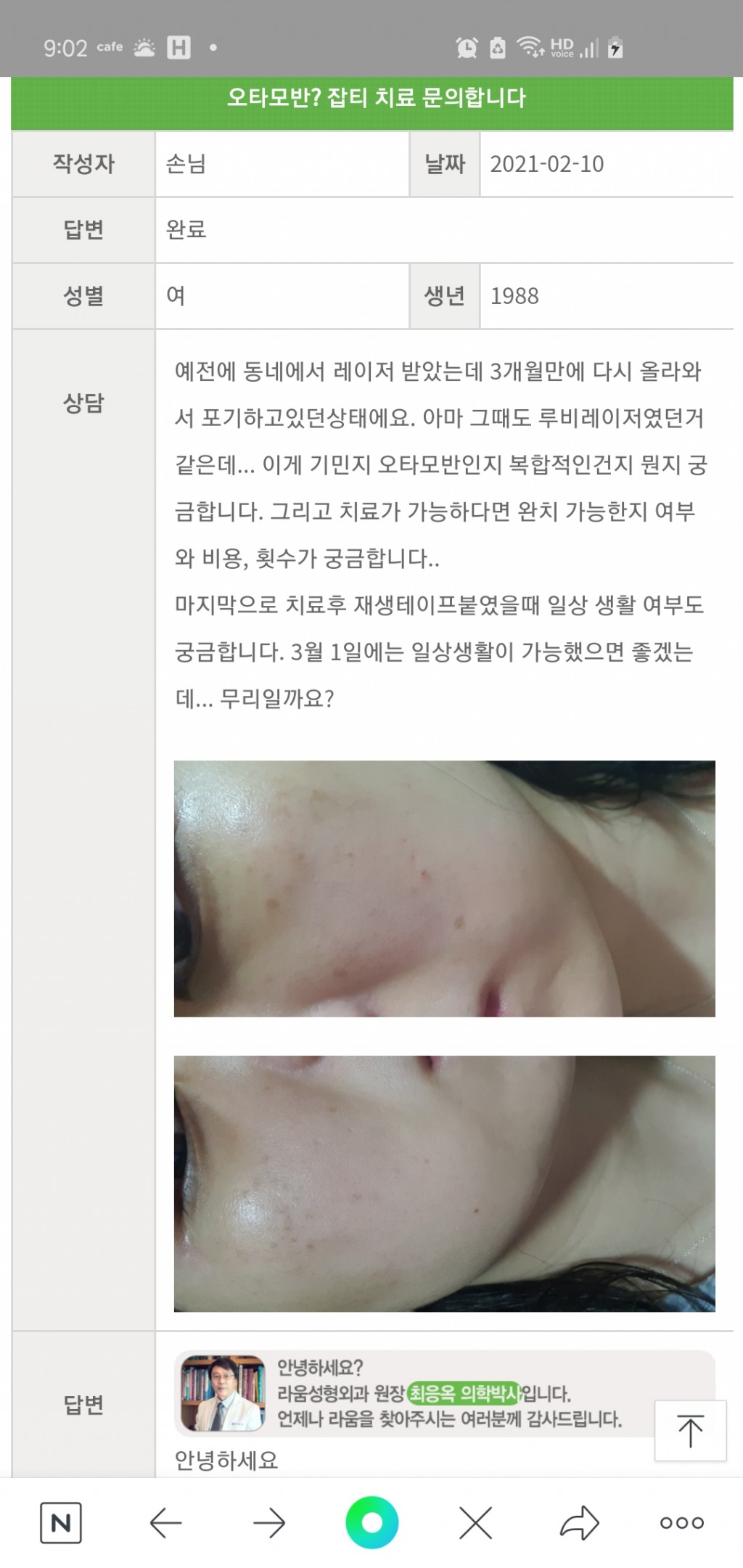Viewport: 743px width, 1568px height.
Task: Open the browser's three-dot menu
Action: (x=682, y=1523)
